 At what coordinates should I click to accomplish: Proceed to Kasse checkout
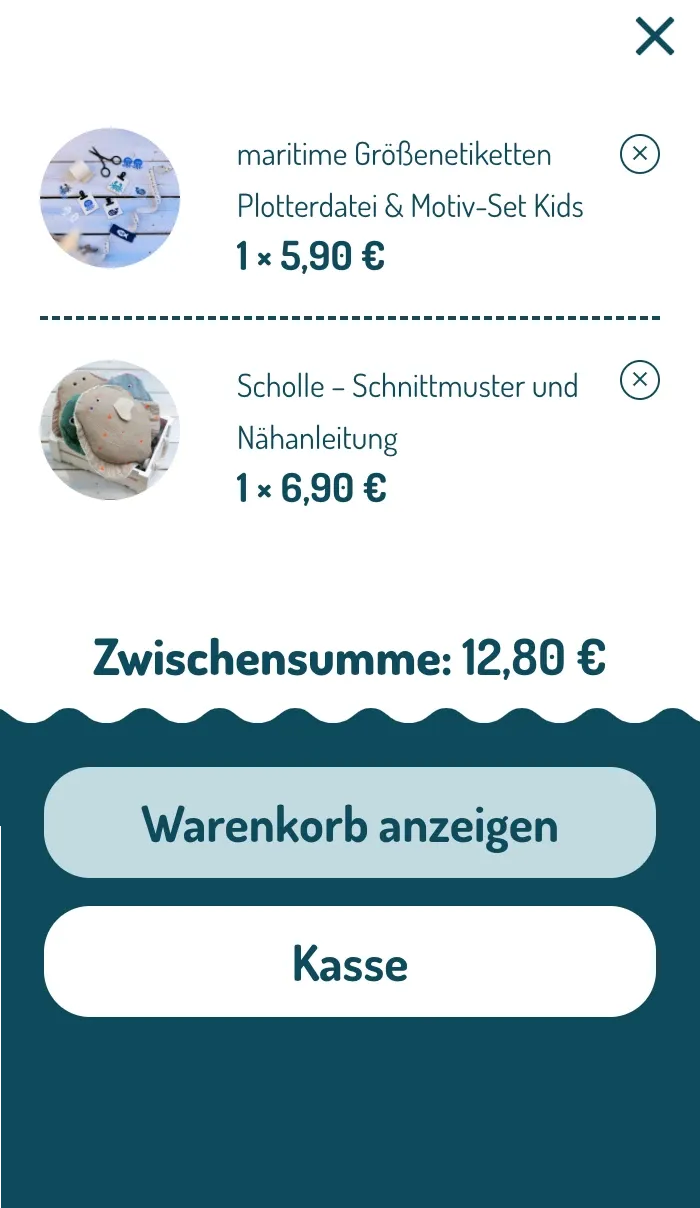click(350, 962)
